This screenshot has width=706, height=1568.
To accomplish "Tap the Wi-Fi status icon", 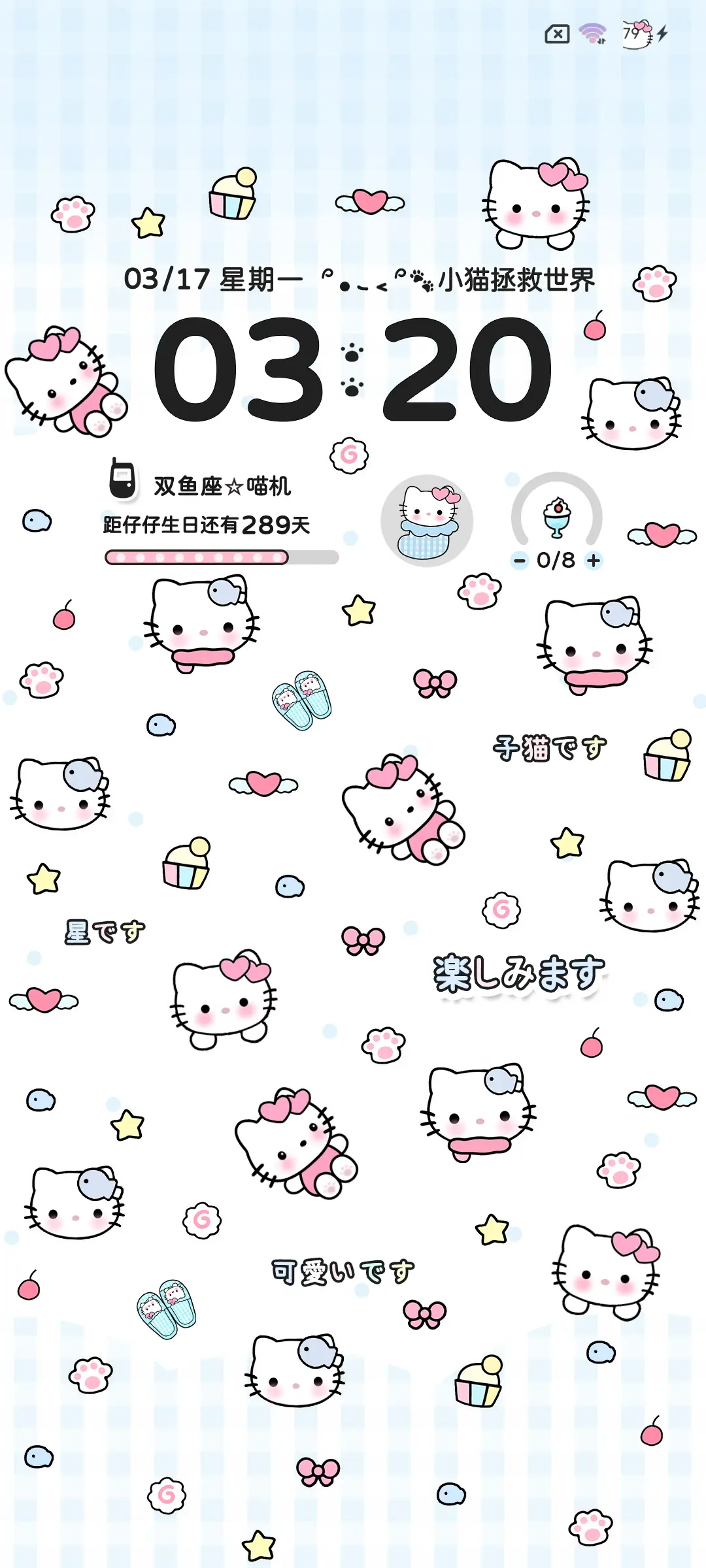I will pos(592,34).
